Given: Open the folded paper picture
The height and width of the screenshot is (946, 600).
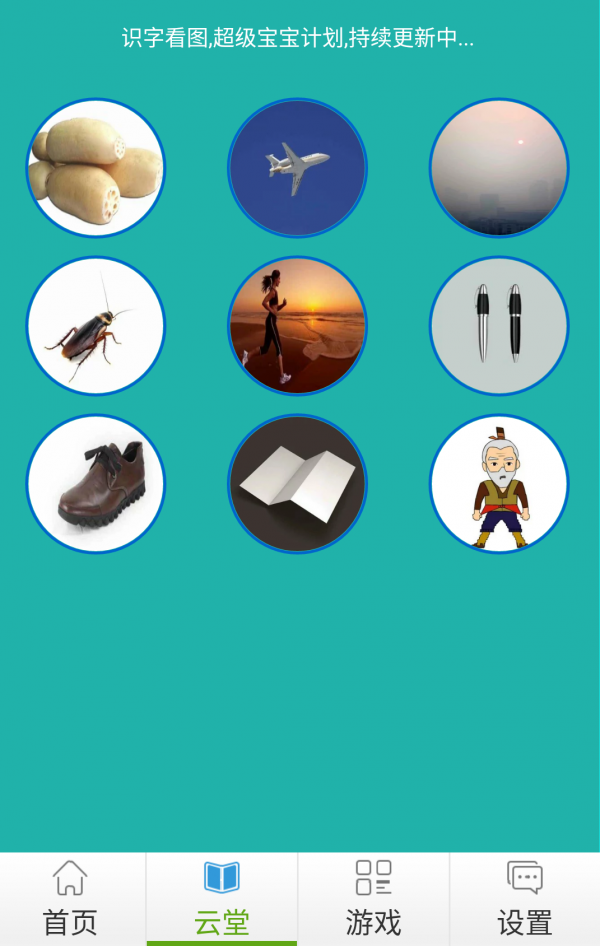Looking at the screenshot, I should [297, 484].
